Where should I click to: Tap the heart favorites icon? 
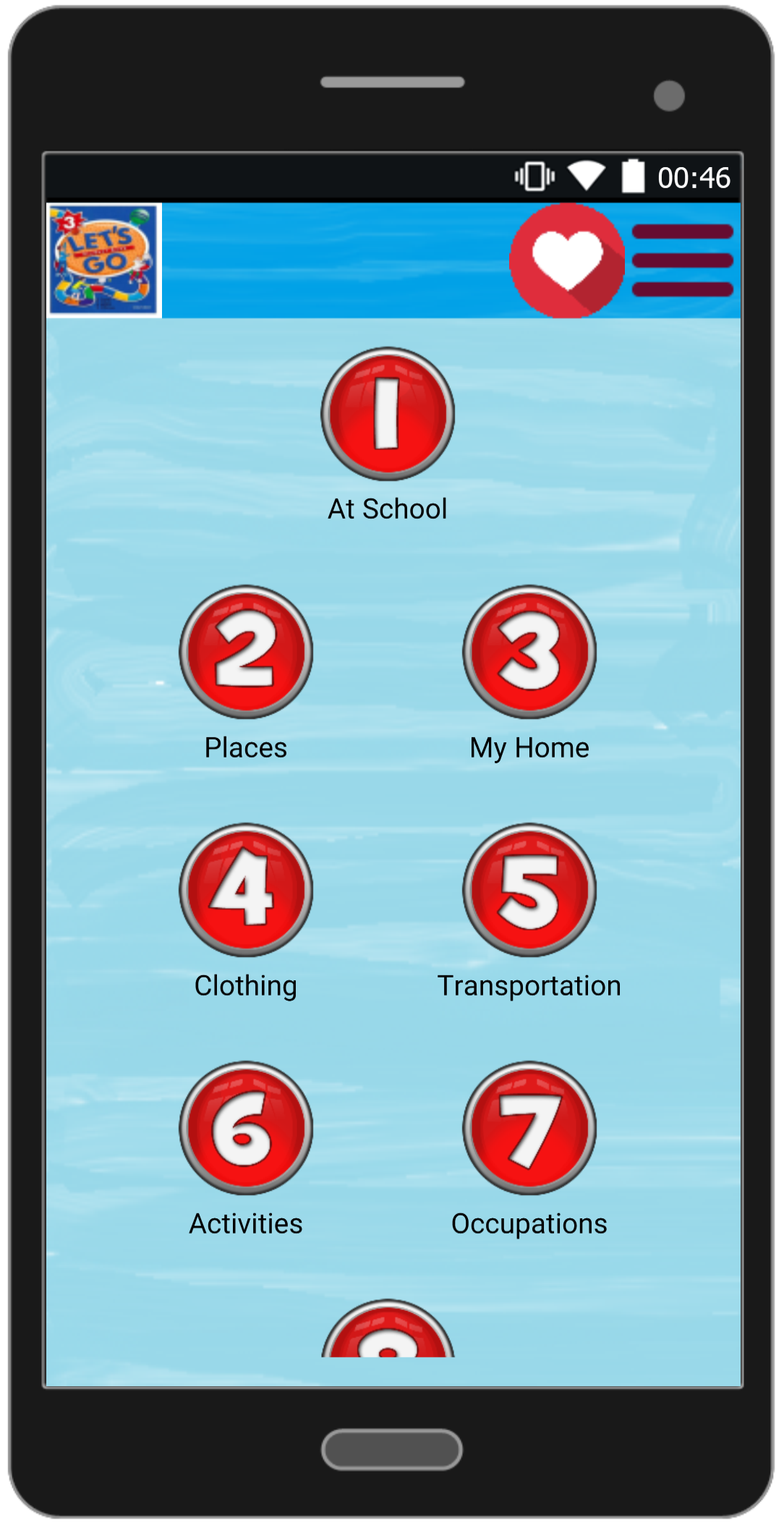(567, 260)
